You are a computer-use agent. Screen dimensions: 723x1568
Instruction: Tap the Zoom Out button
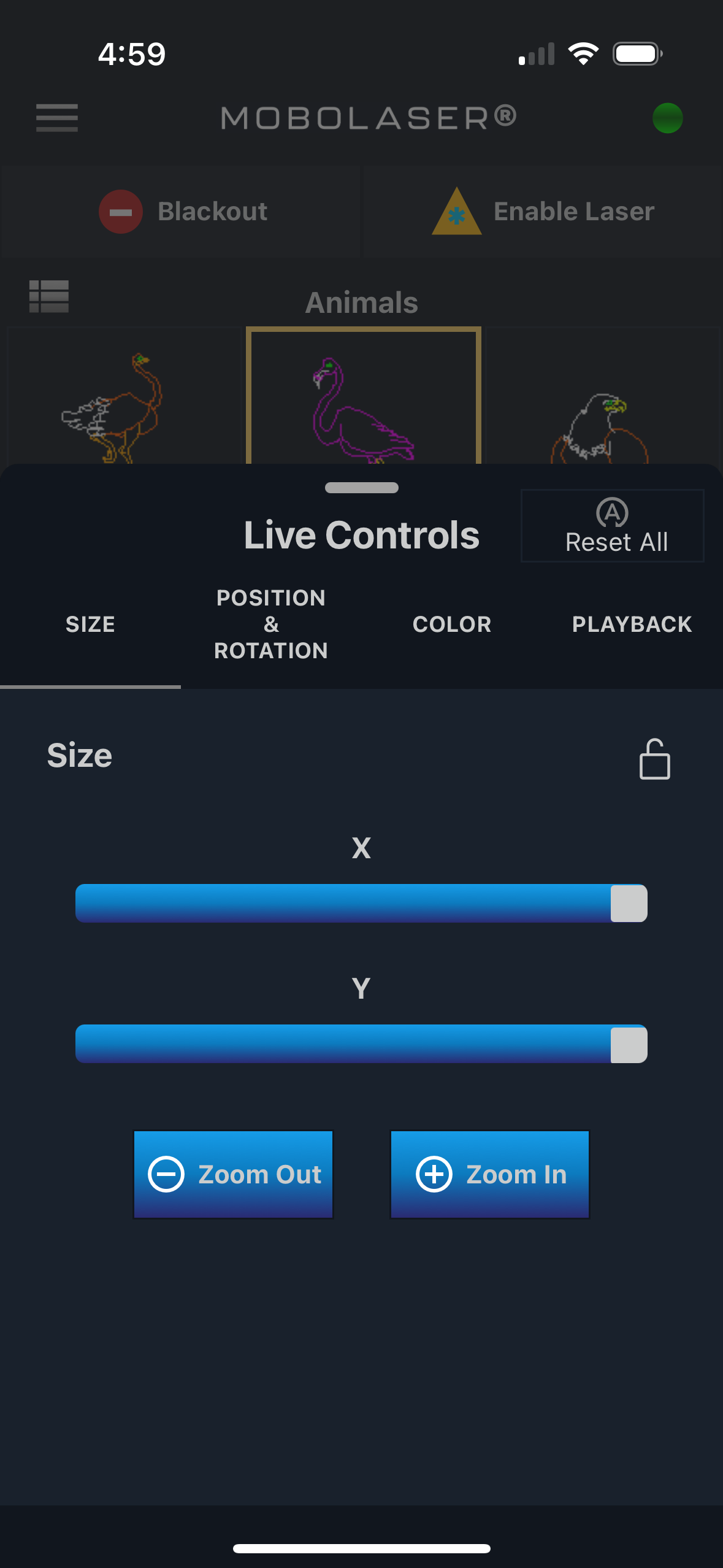pyautogui.click(x=233, y=1174)
